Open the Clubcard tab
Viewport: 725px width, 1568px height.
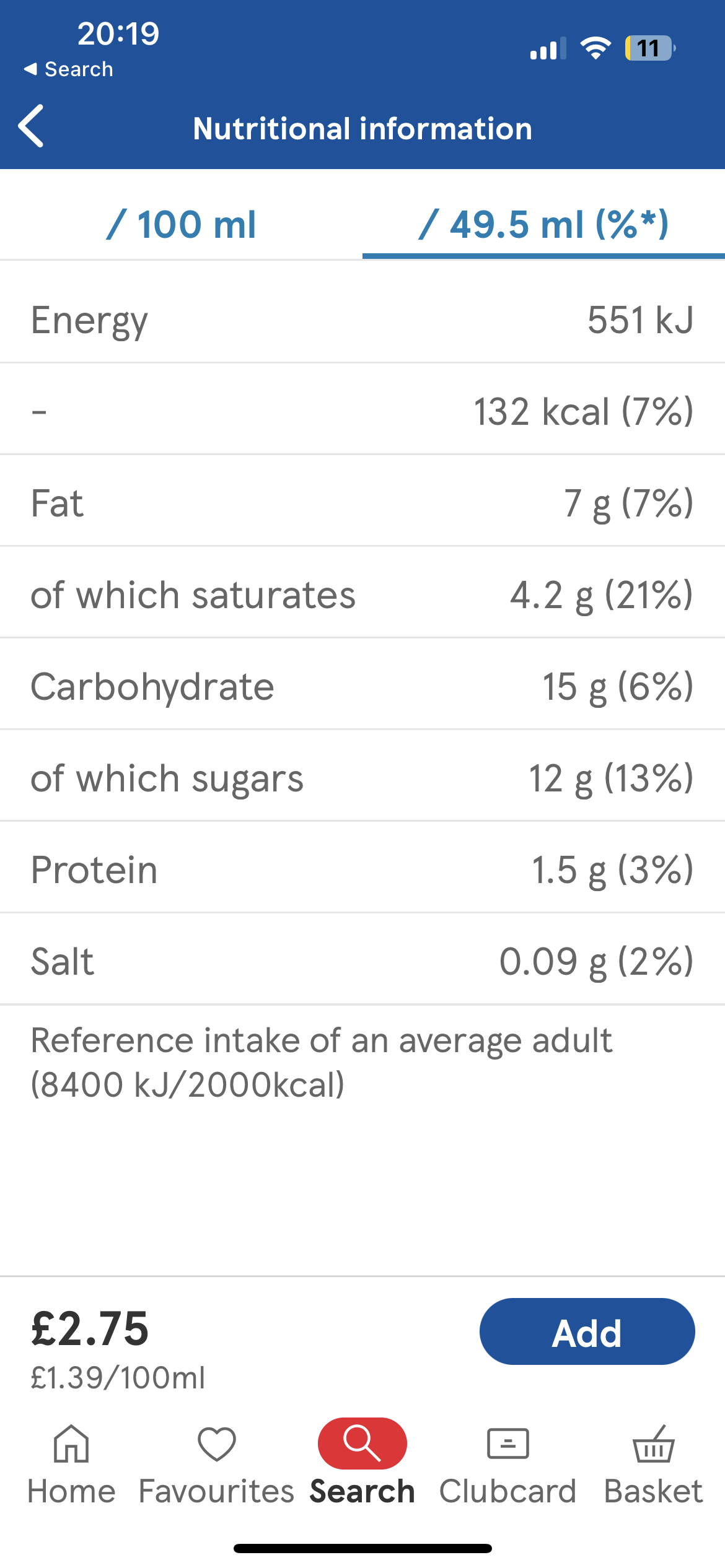[x=507, y=1465]
